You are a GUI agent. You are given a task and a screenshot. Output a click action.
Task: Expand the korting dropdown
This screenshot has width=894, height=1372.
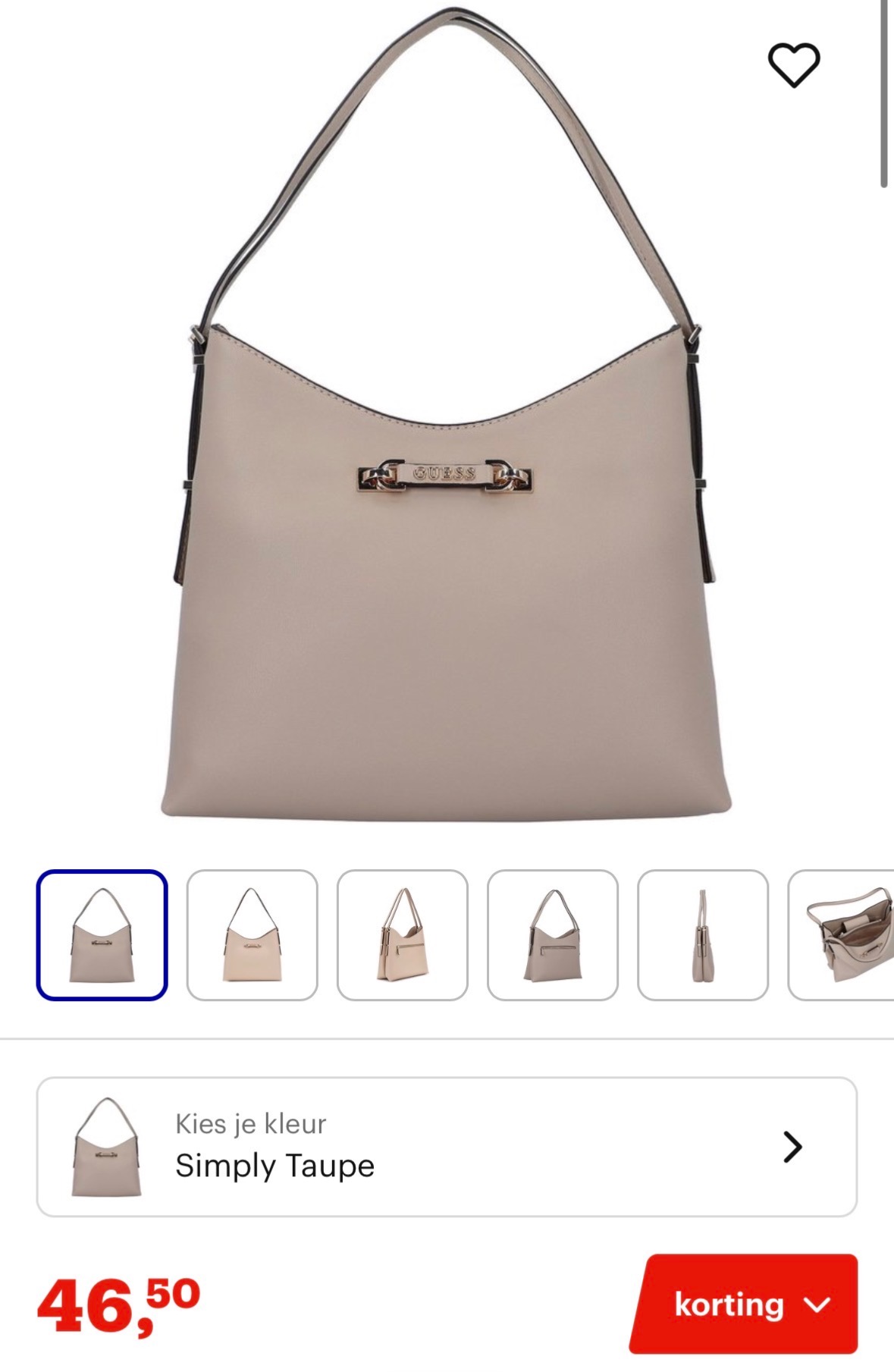[x=745, y=1304]
